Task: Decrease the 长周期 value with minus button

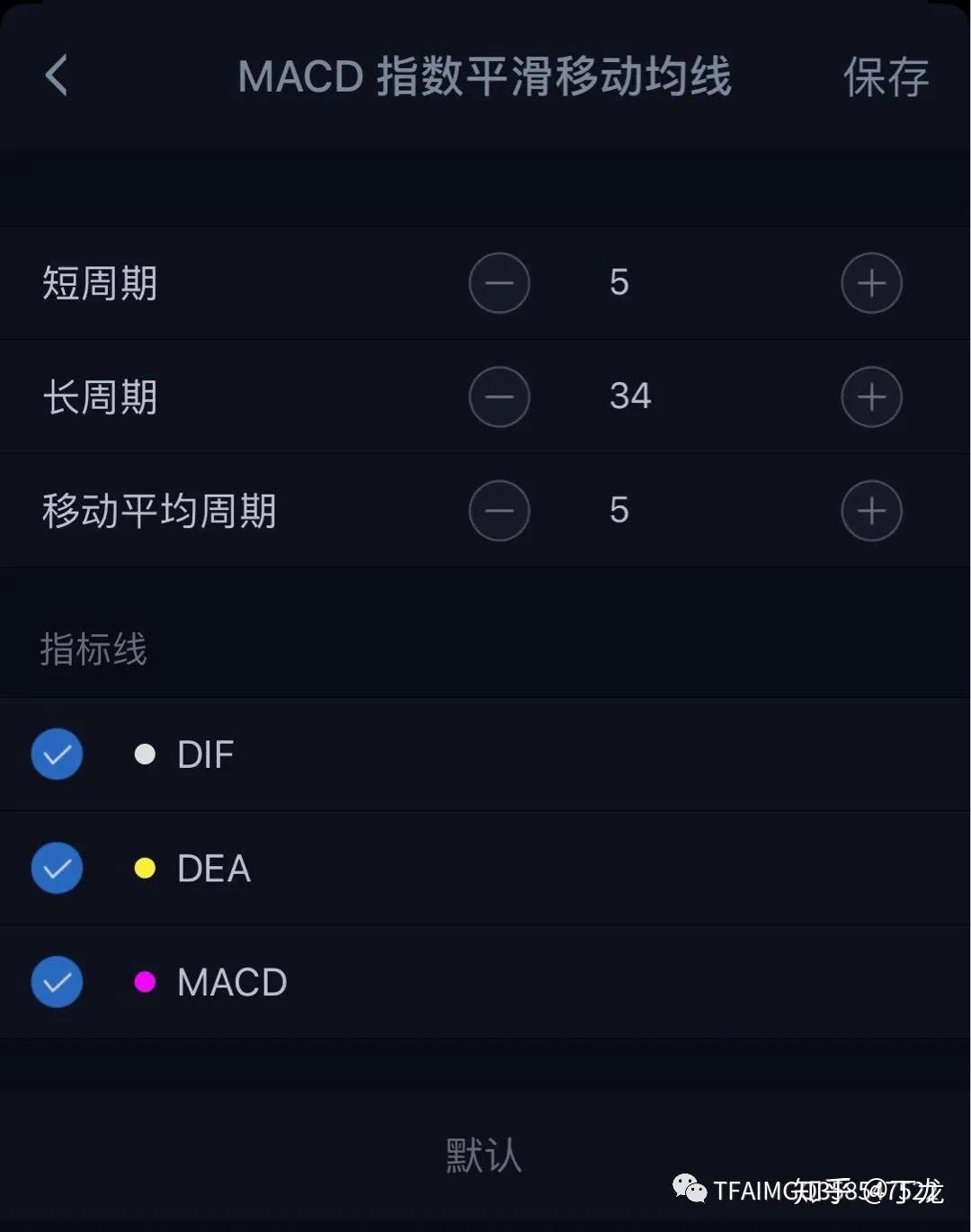Action: coord(500,397)
